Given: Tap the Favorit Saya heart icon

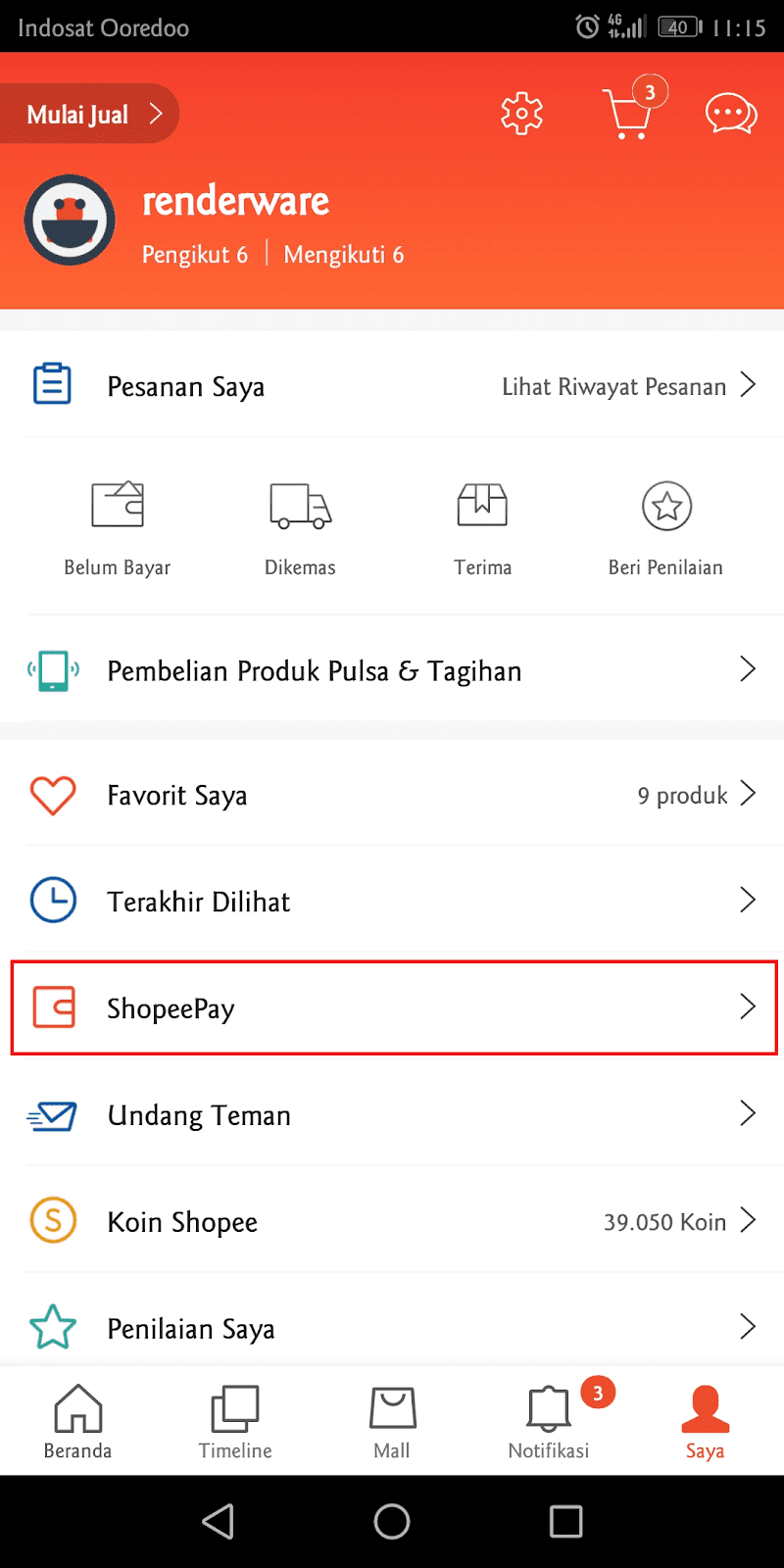Looking at the screenshot, I should pos(53,796).
